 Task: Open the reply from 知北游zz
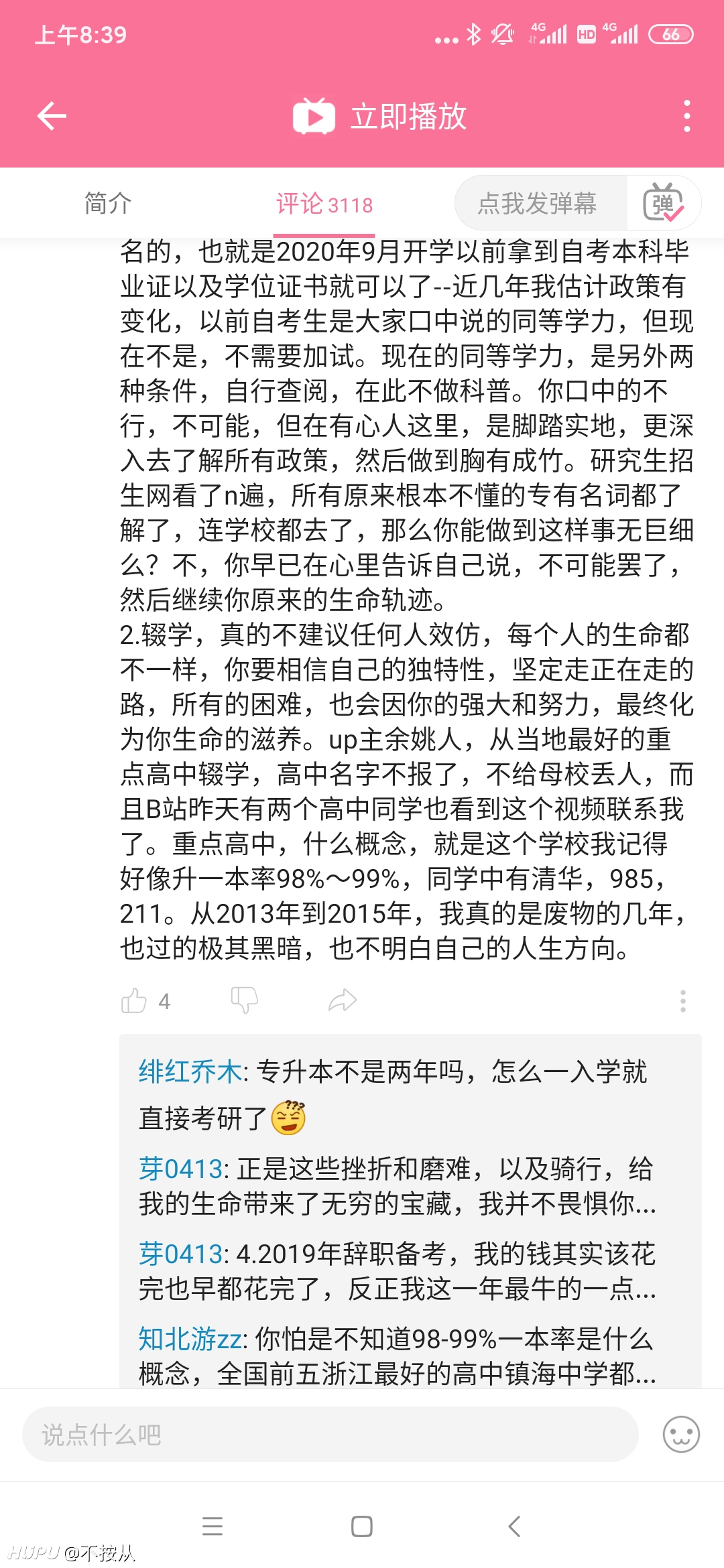pyautogui.click(x=397, y=1356)
